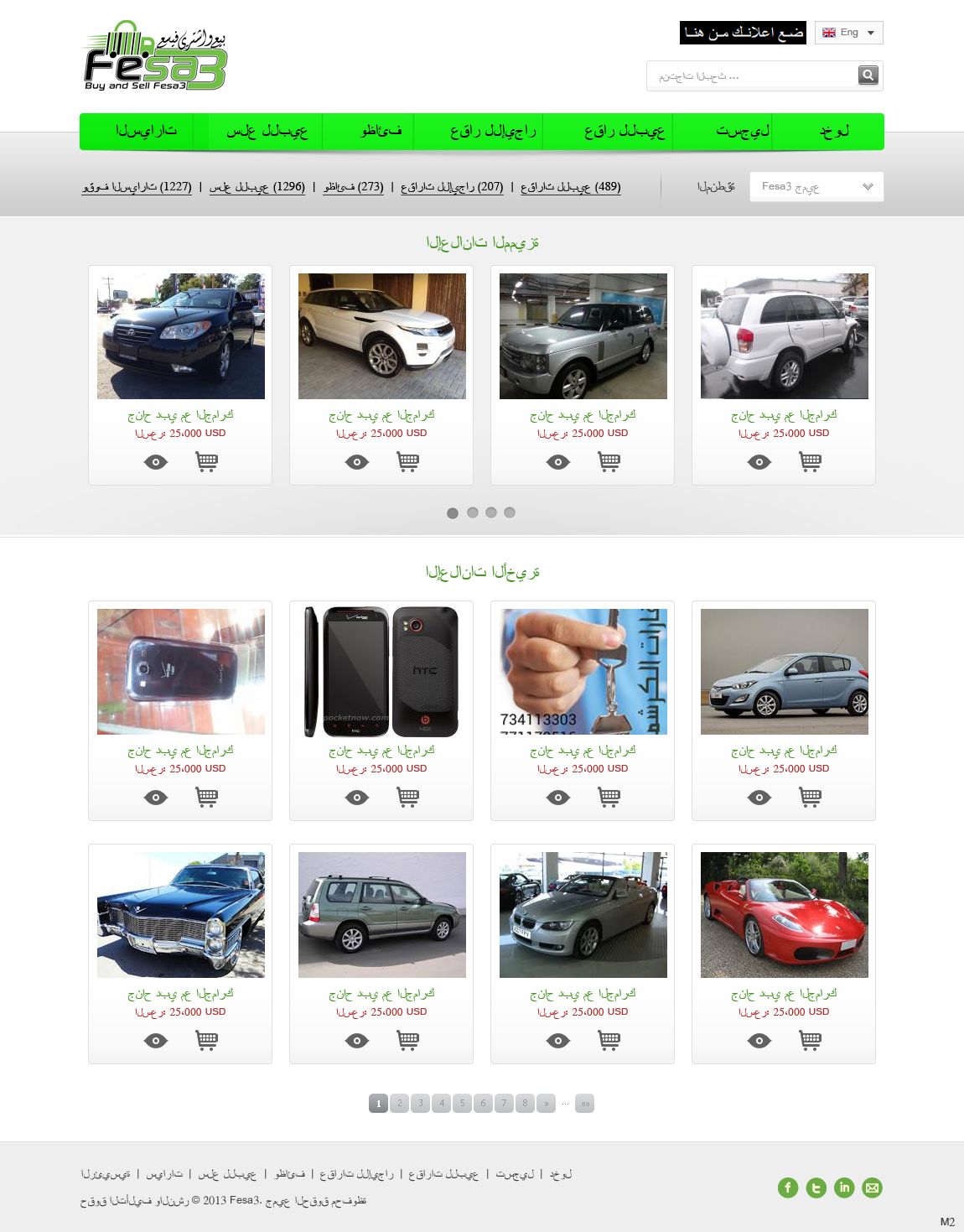The height and width of the screenshot is (1232, 964).
Task: Open the real estate for sale link (489)
Action: click(570, 187)
